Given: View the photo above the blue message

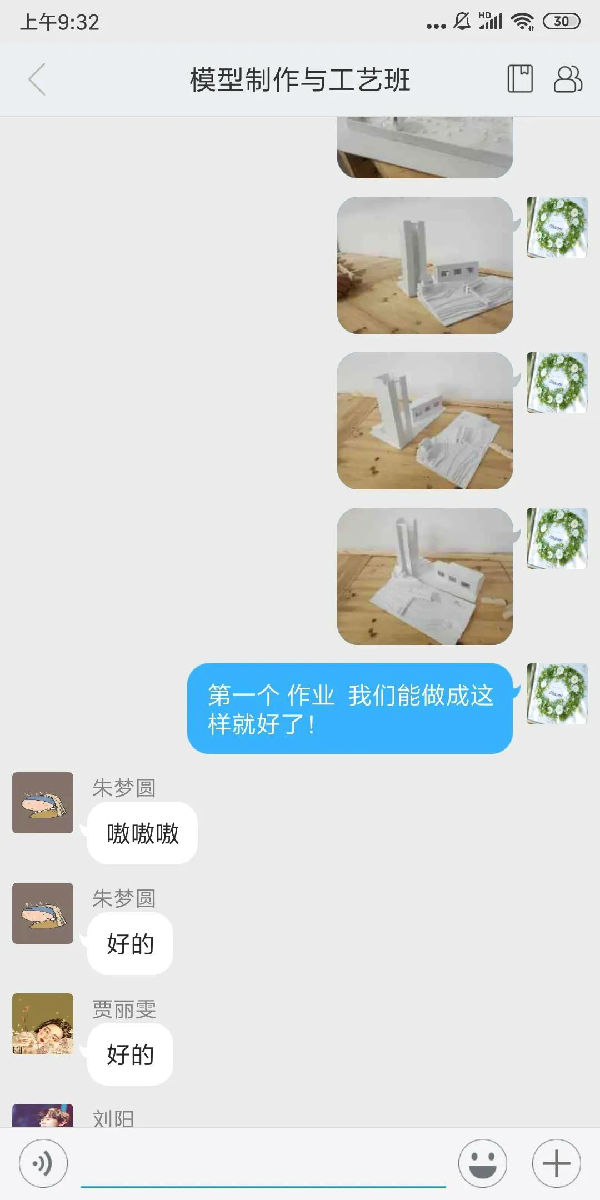Looking at the screenshot, I should pos(425,576).
